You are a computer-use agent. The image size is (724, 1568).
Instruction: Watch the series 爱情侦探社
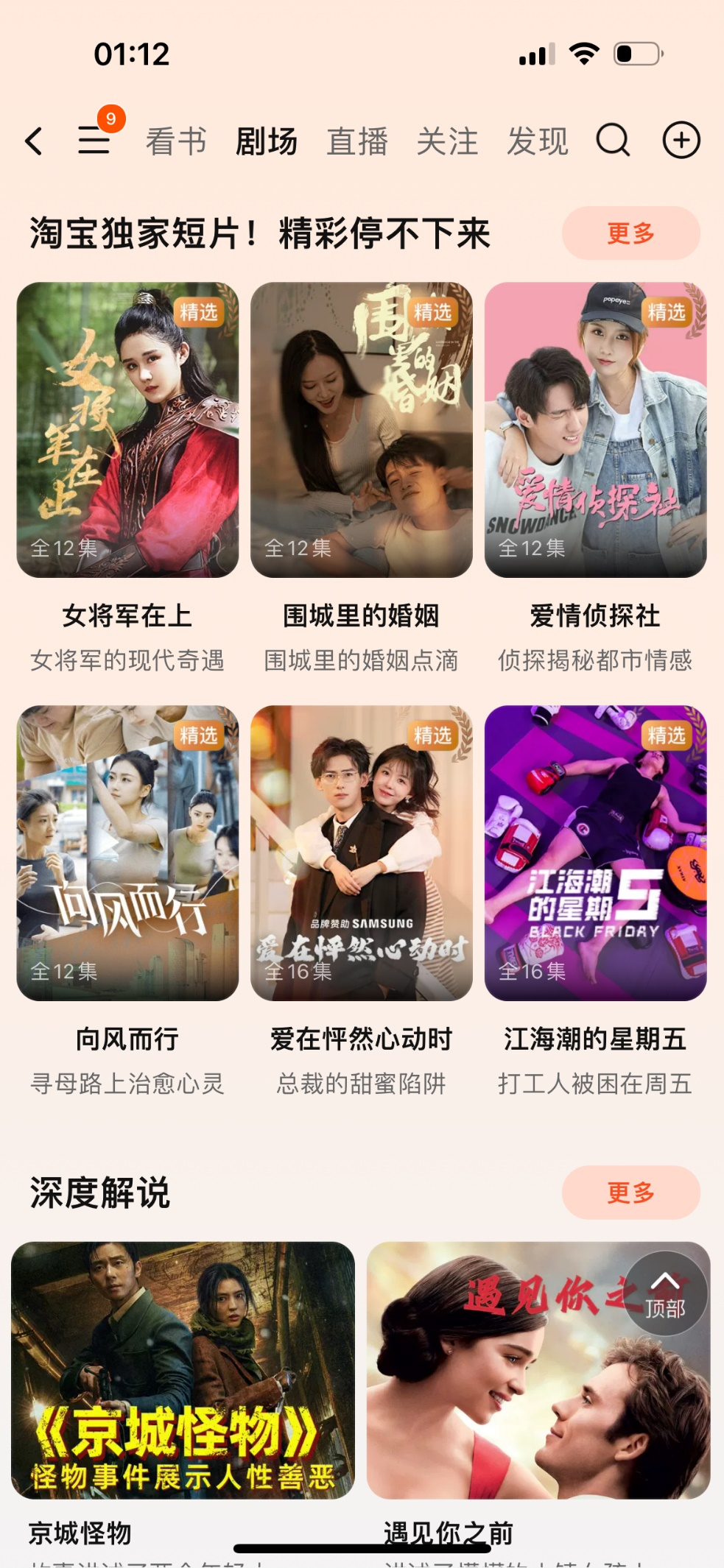coord(595,430)
